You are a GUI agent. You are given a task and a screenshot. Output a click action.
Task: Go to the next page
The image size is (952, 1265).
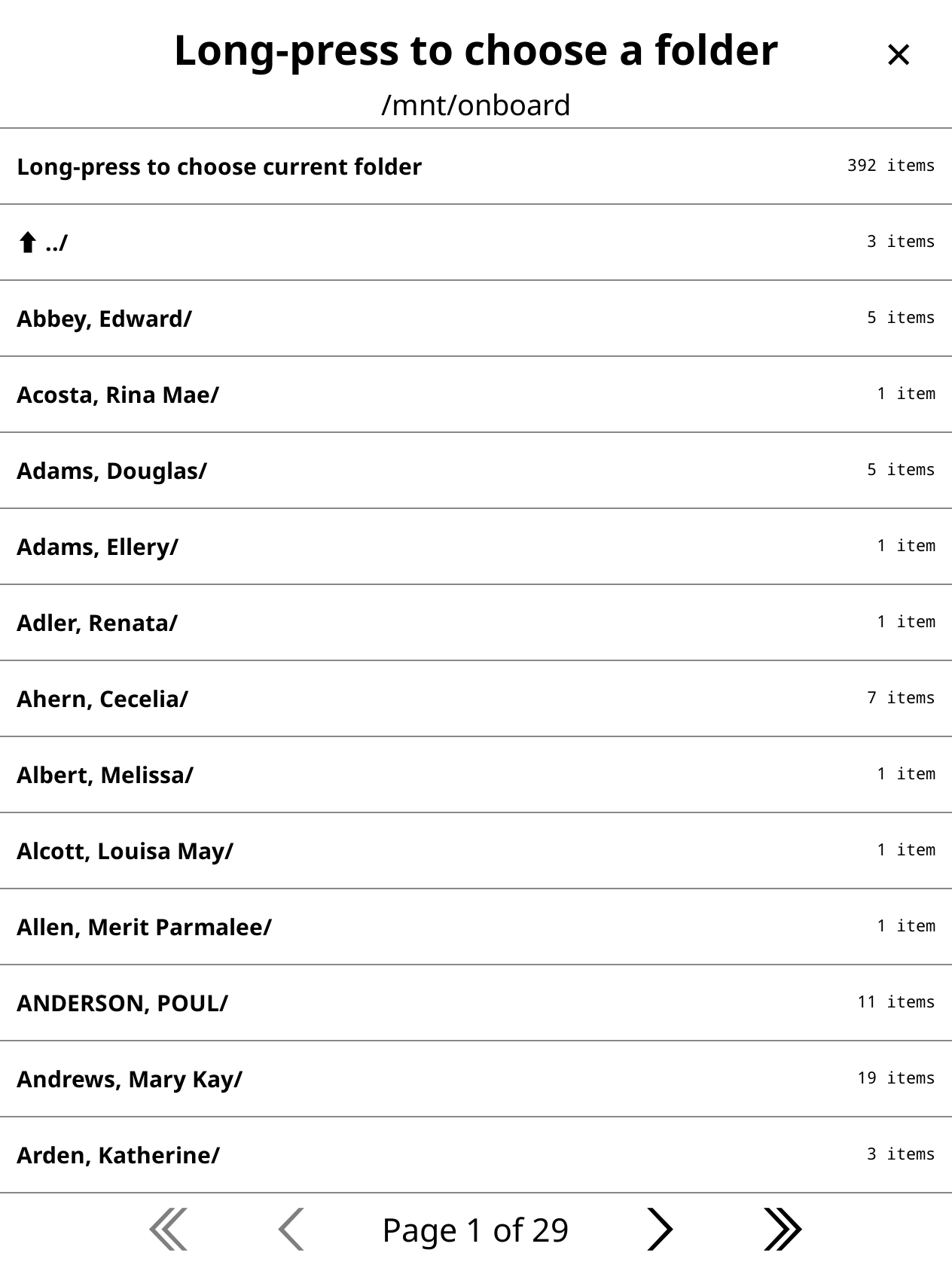click(659, 1230)
